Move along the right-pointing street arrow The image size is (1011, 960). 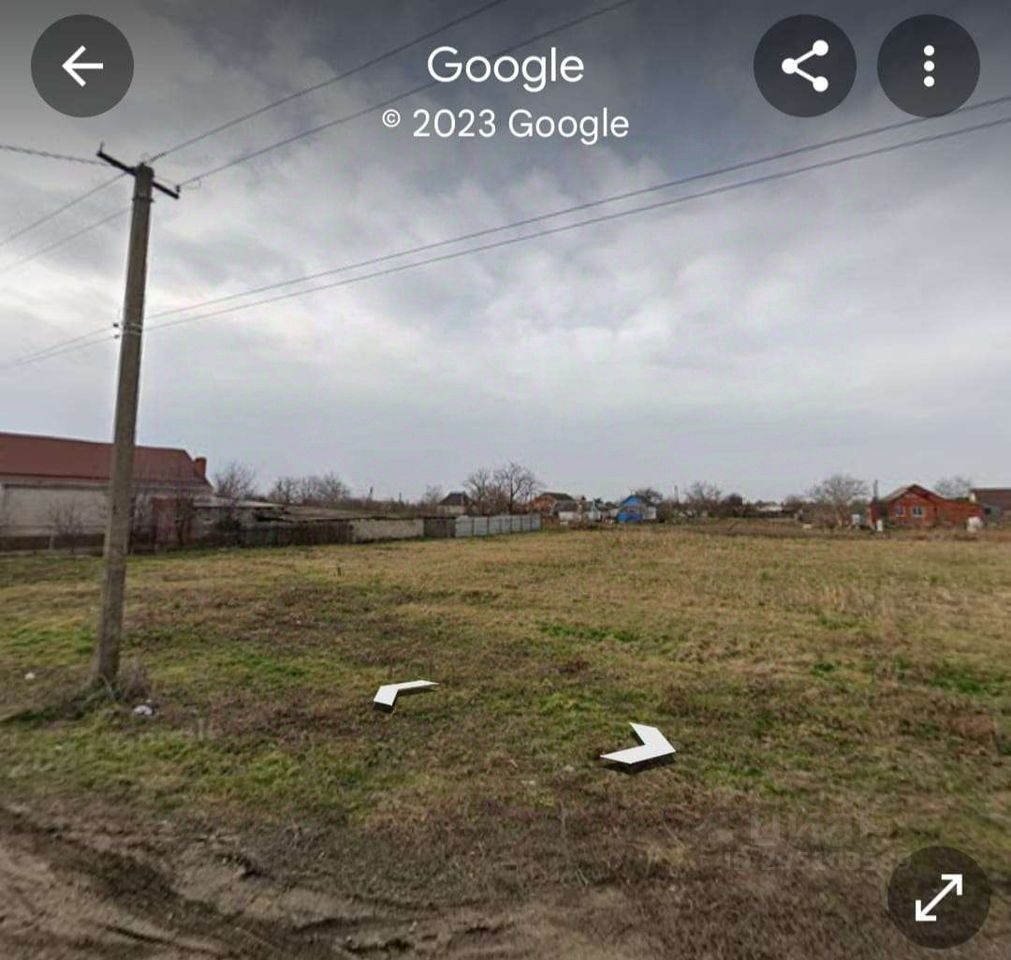coord(640,748)
